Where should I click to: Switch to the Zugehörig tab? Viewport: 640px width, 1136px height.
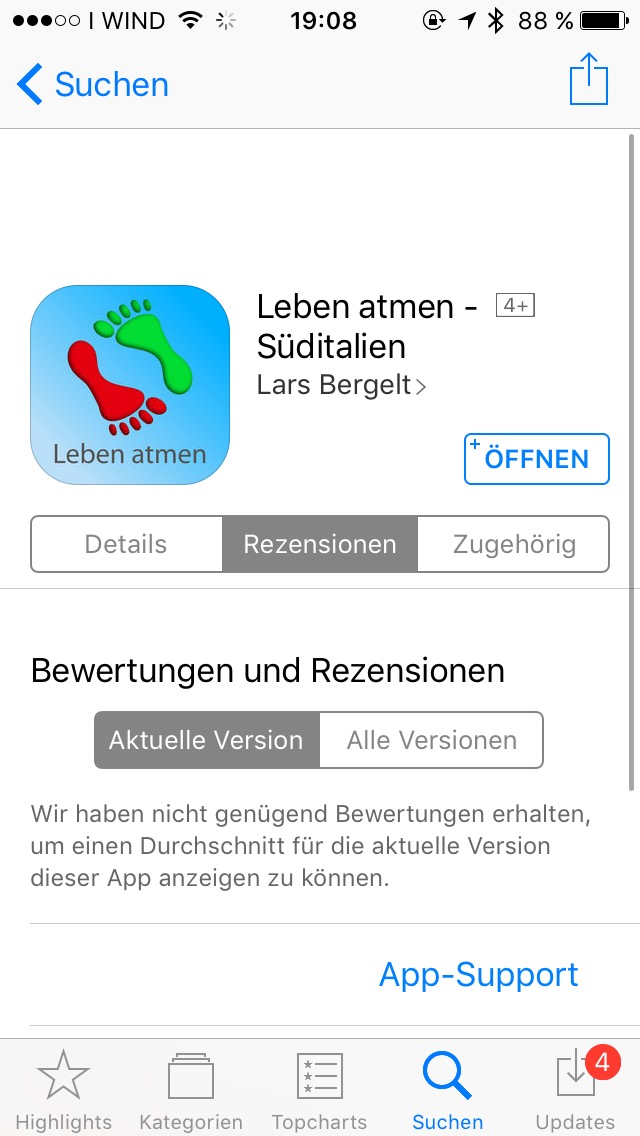tap(514, 544)
